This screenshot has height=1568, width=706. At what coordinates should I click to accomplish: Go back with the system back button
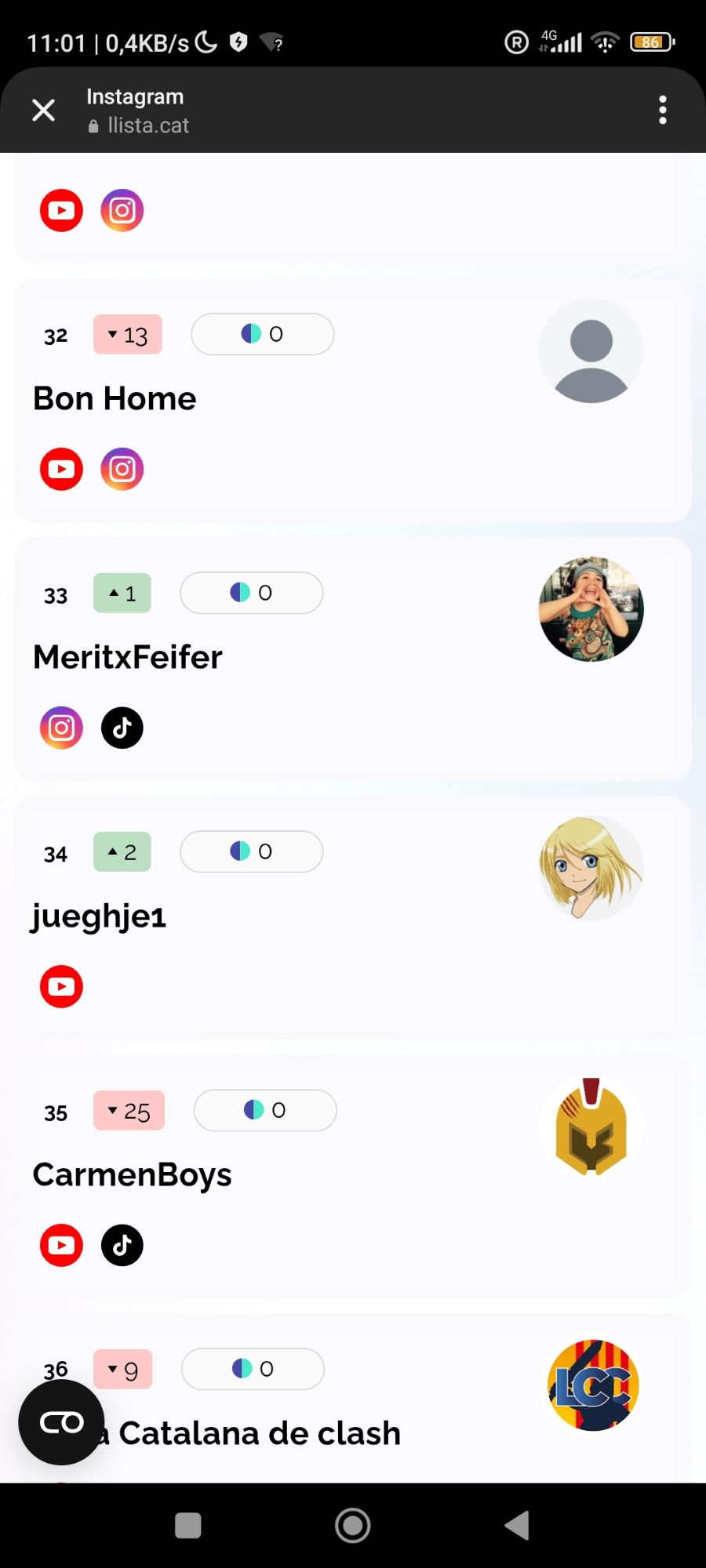coord(517,1526)
